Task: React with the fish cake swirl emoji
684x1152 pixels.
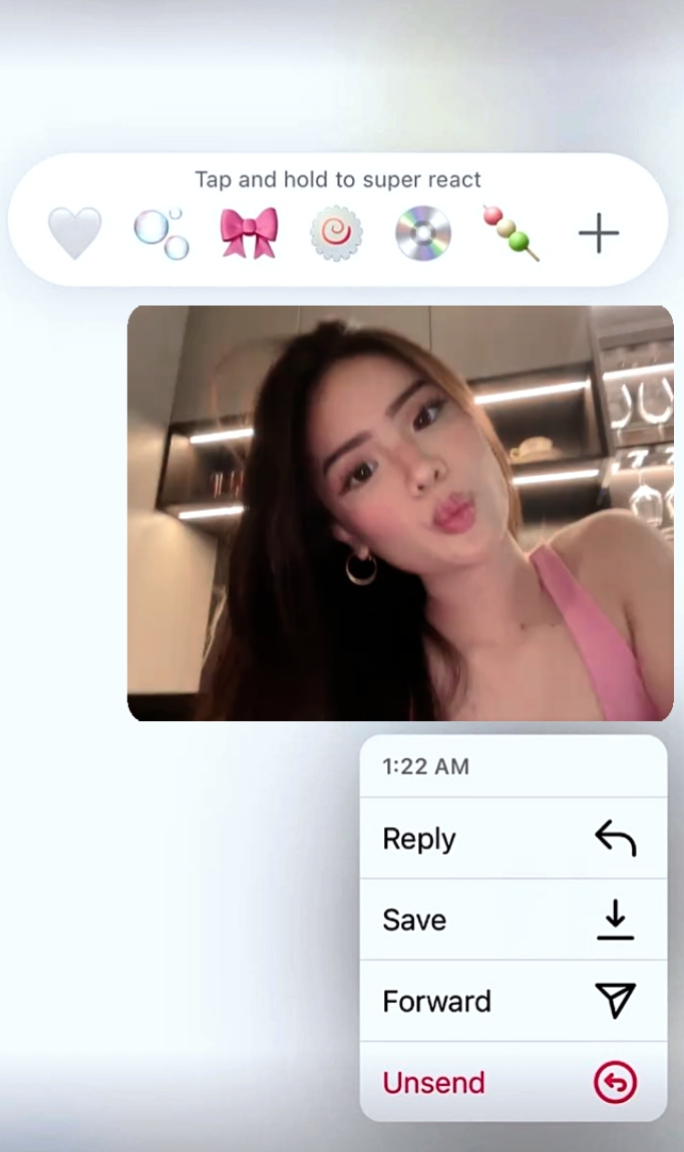Action: (x=336, y=234)
